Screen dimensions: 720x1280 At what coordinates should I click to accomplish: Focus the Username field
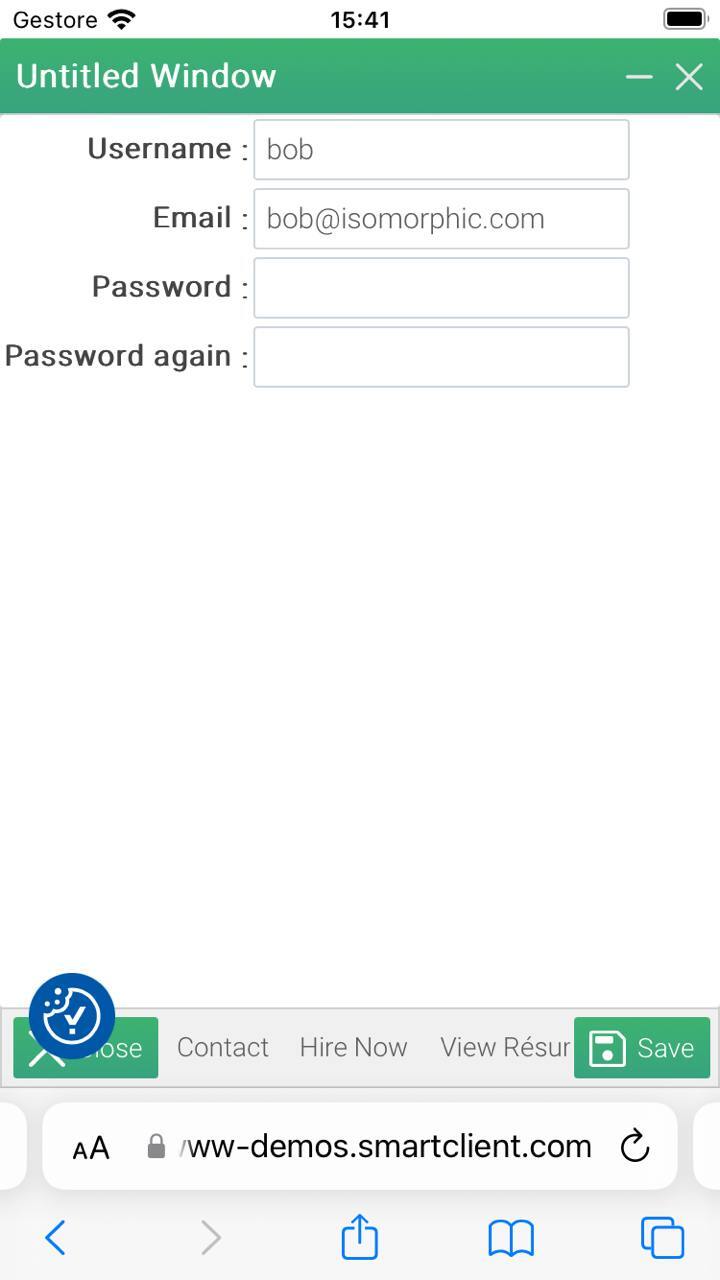coord(441,150)
